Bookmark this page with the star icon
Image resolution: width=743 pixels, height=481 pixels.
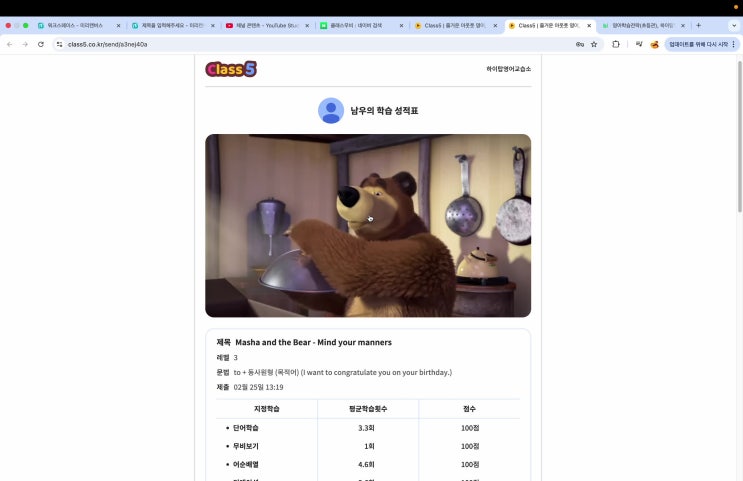point(594,44)
